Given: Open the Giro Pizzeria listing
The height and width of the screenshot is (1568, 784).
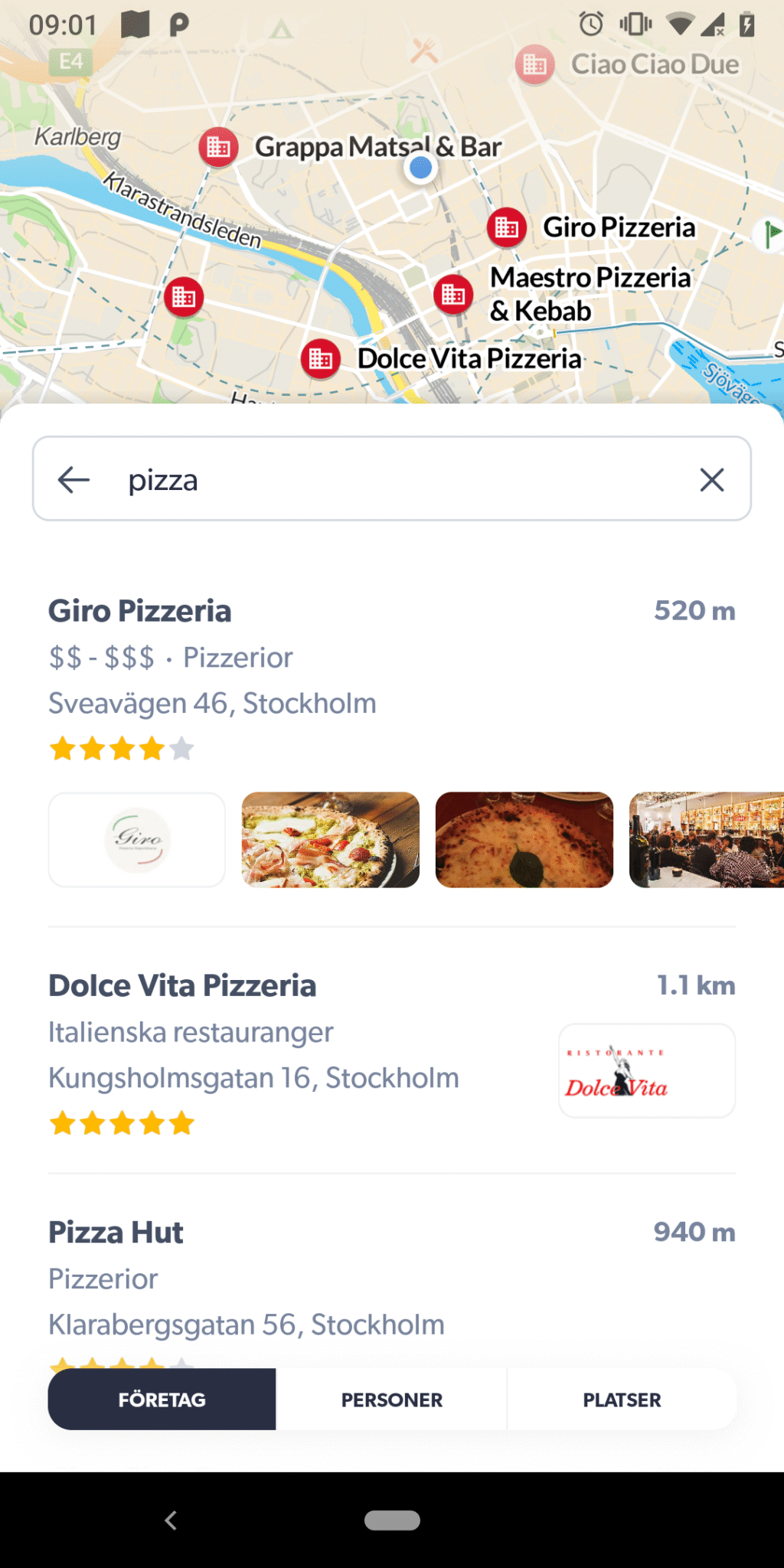Looking at the screenshot, I should tap(140, 610).
